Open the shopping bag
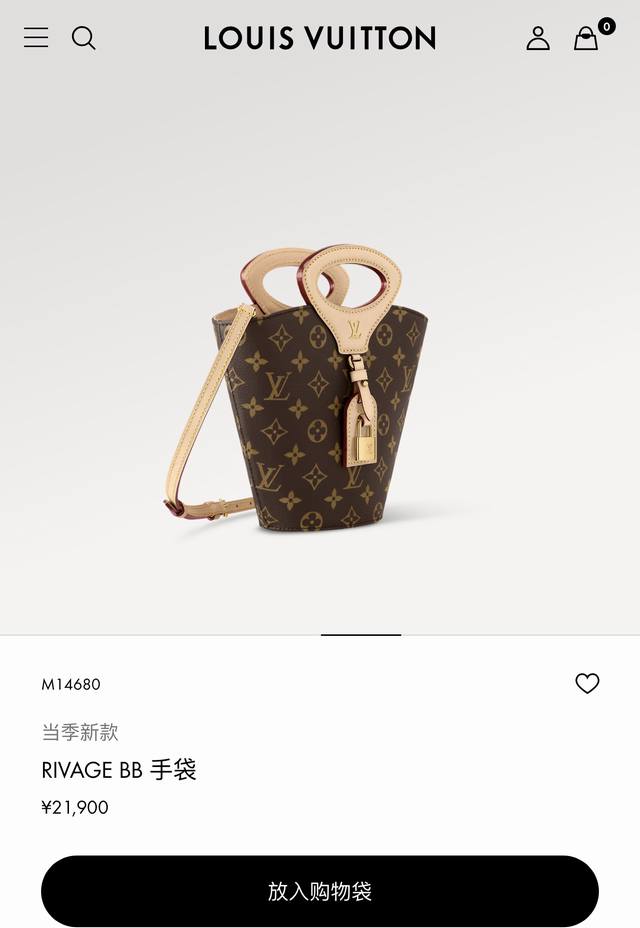The image size is (640, 928). (x=587, y=38)
